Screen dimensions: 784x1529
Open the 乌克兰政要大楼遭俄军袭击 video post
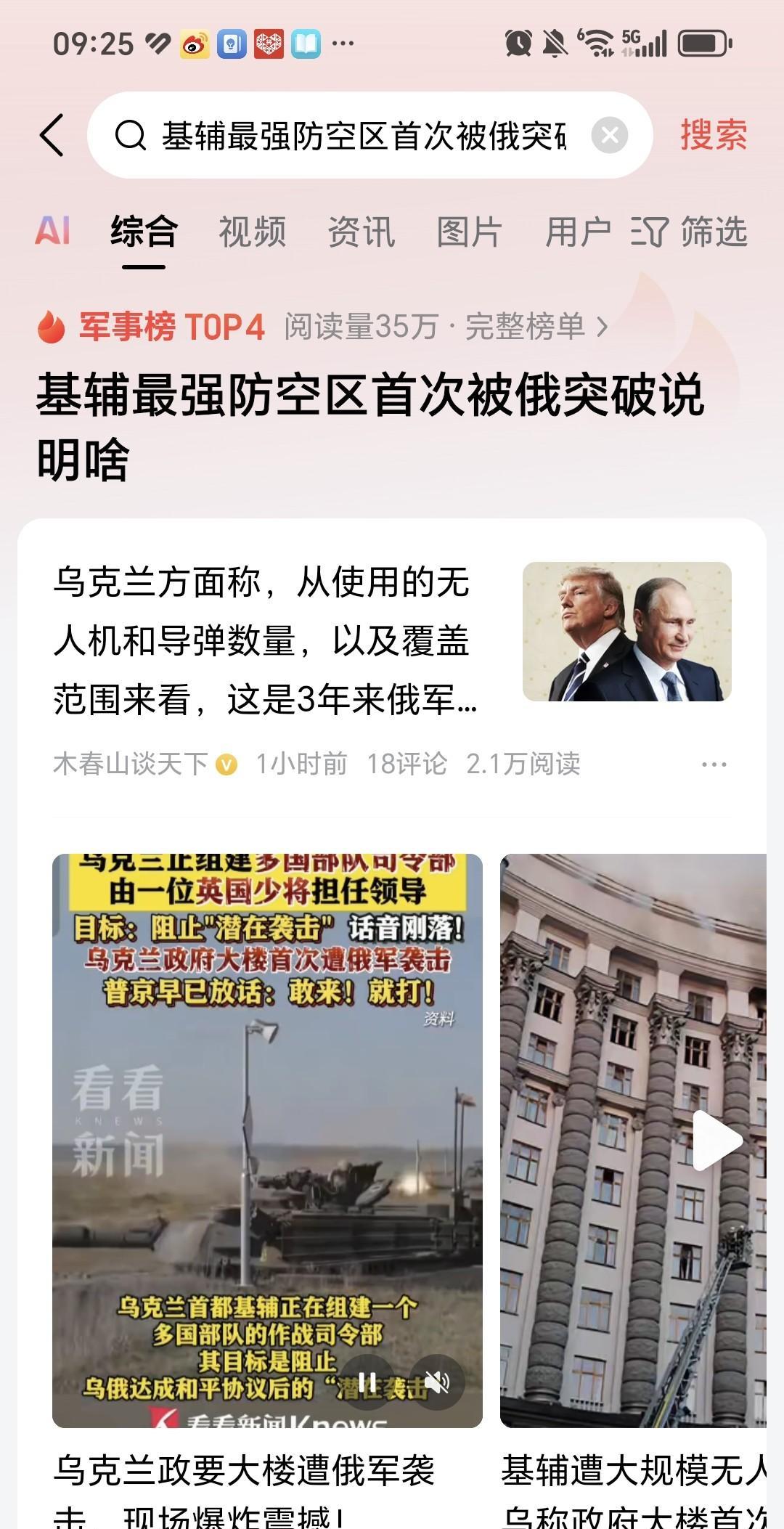coord(245,1481)
